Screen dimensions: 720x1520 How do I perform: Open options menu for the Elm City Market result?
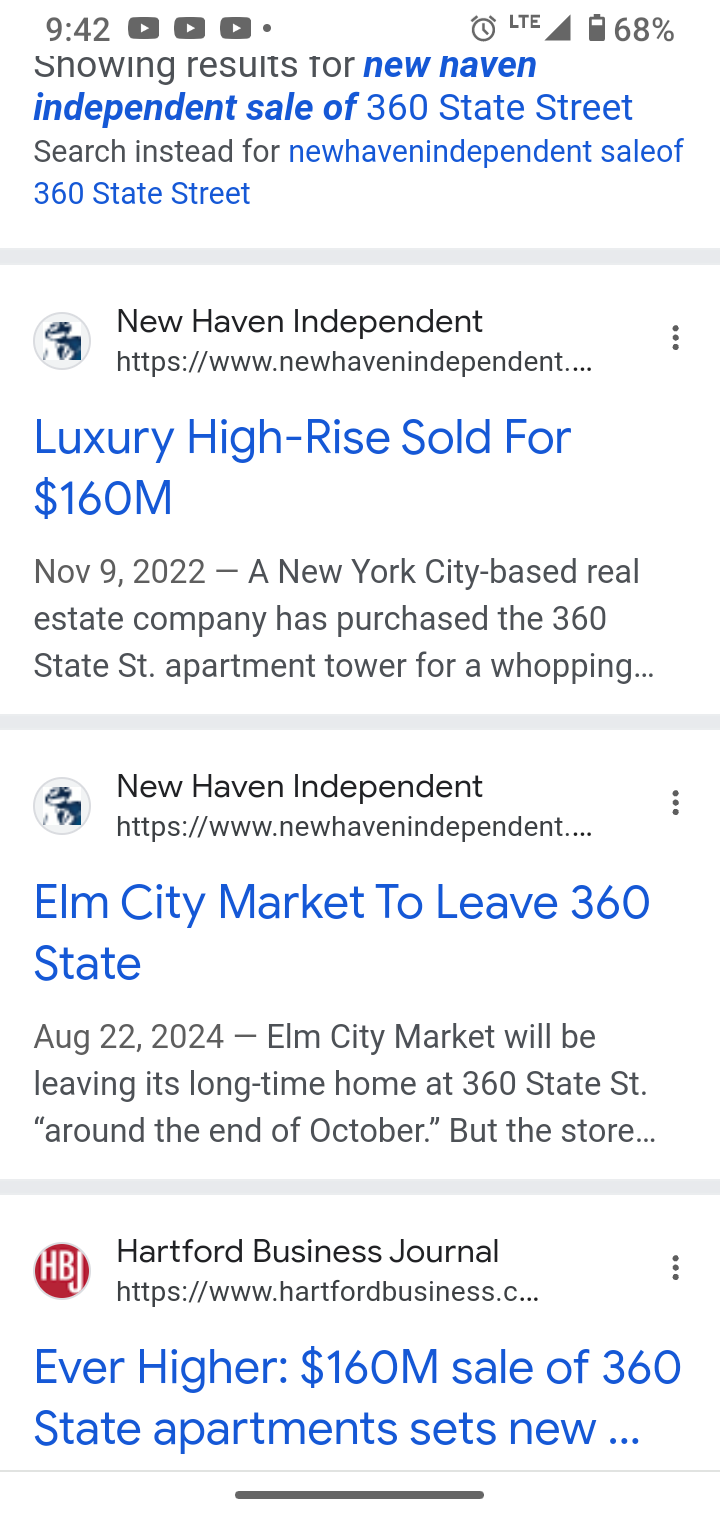tap(676, 802)
